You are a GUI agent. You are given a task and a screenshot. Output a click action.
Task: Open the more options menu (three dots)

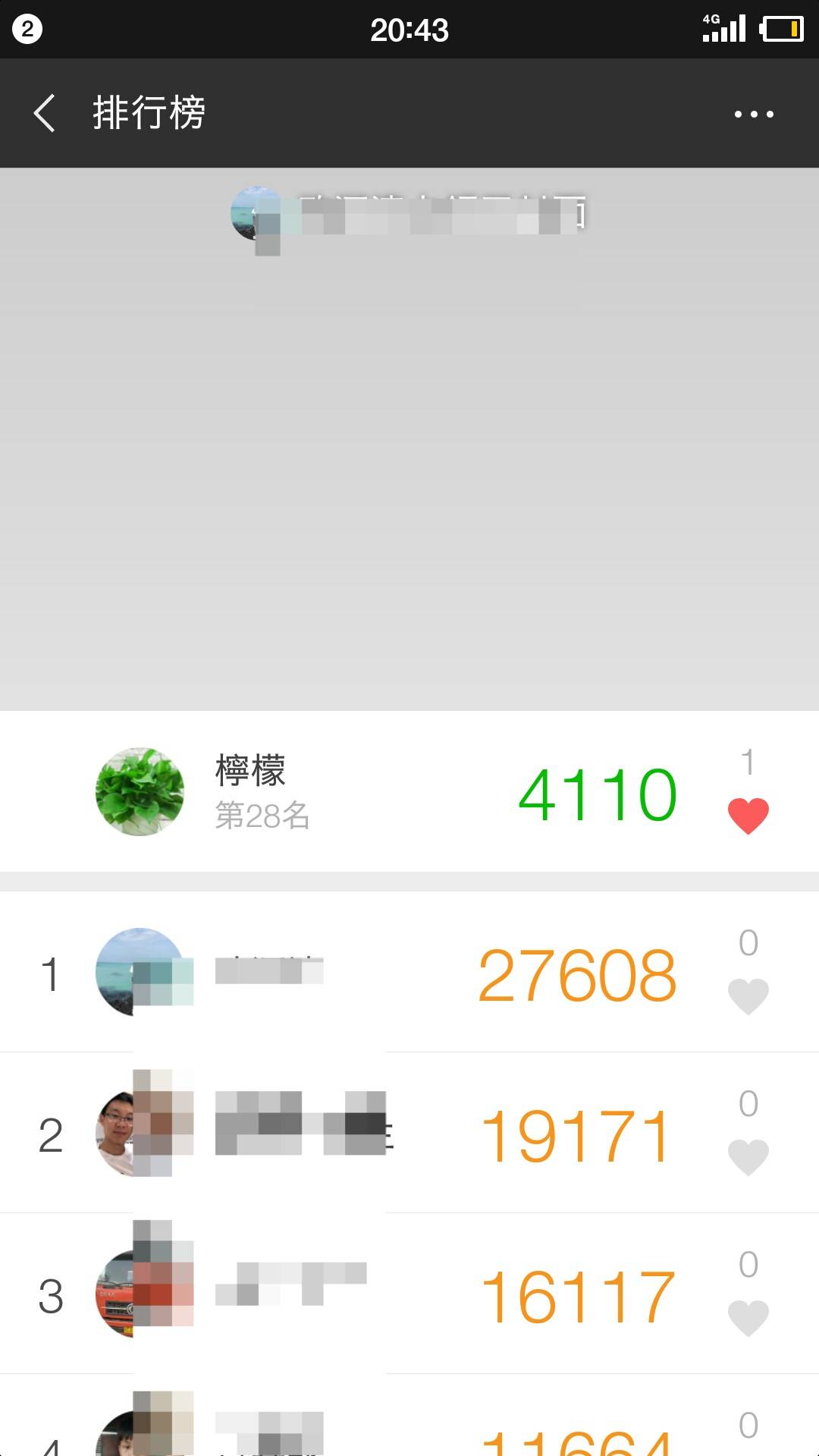tap(753, 112)
